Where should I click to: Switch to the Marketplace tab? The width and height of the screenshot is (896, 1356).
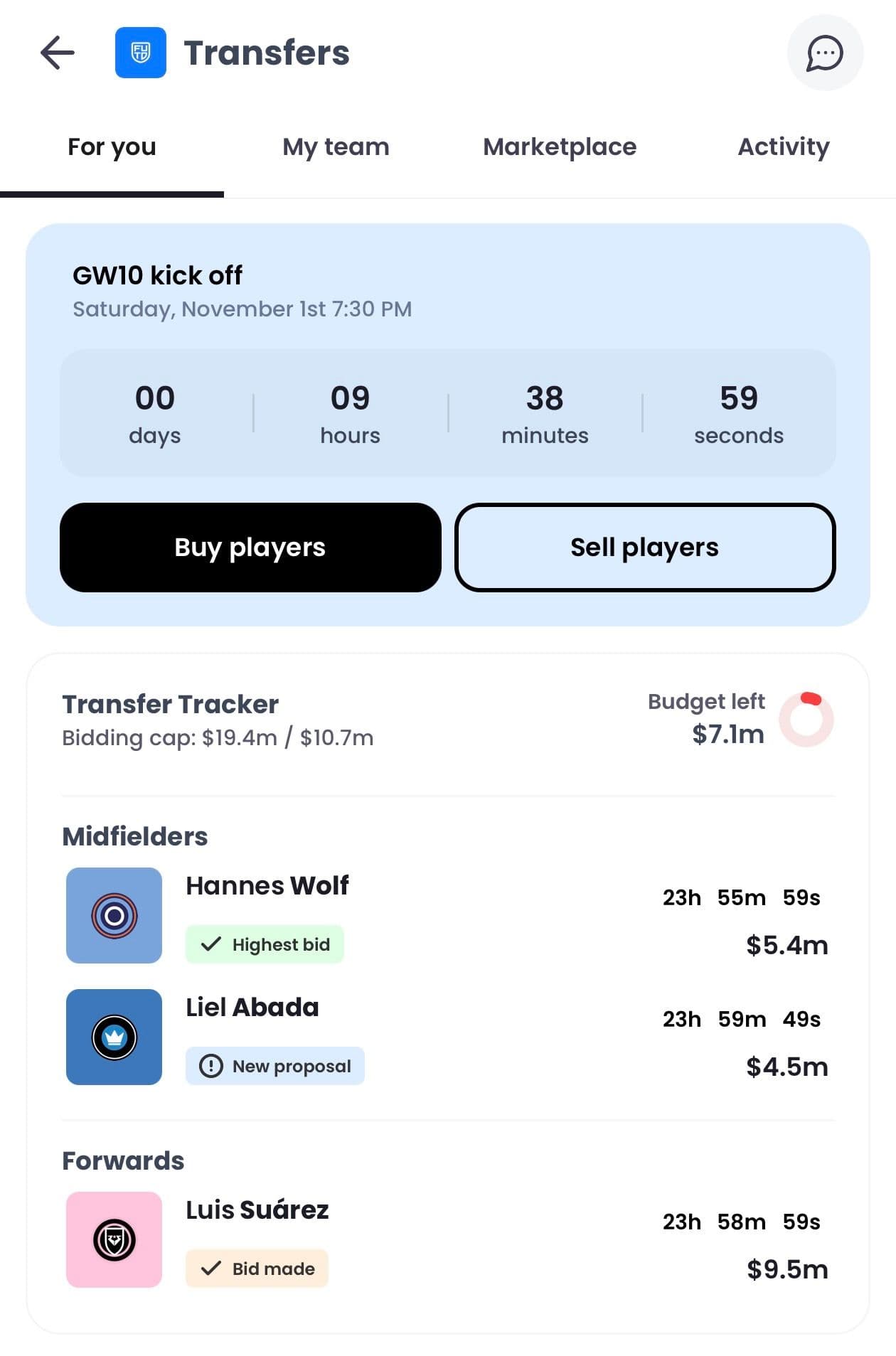pyautogui.click(x=560, y=147)
